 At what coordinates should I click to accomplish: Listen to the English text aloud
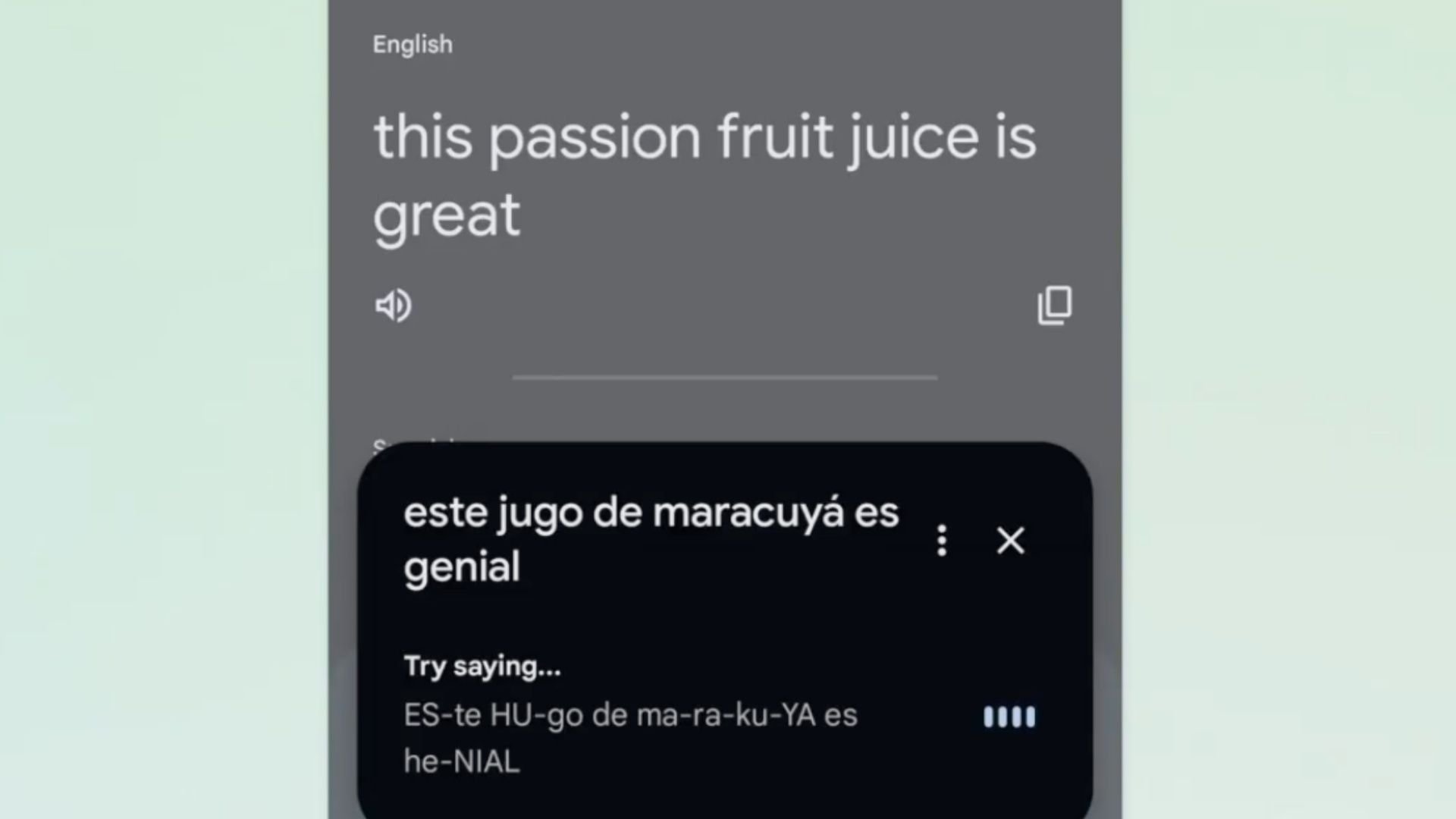click(393, 306)
